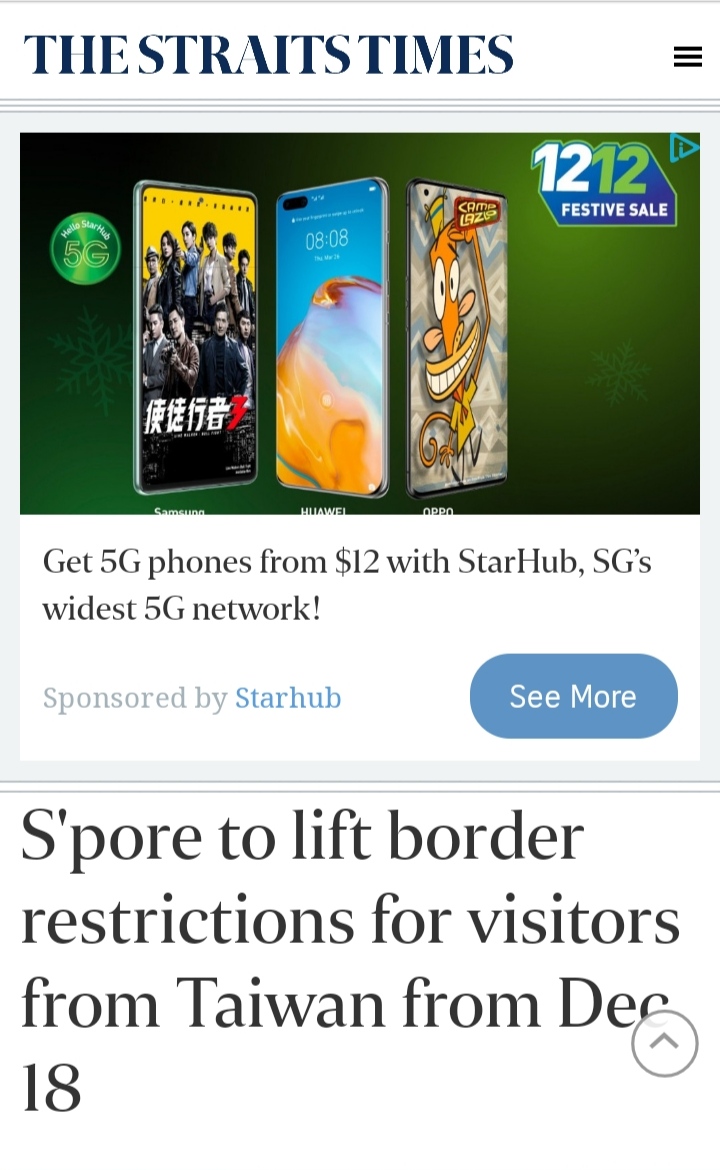This screenshot has width=720, height=1170.
Task: Open the hamburger menu
Action: 687,57
